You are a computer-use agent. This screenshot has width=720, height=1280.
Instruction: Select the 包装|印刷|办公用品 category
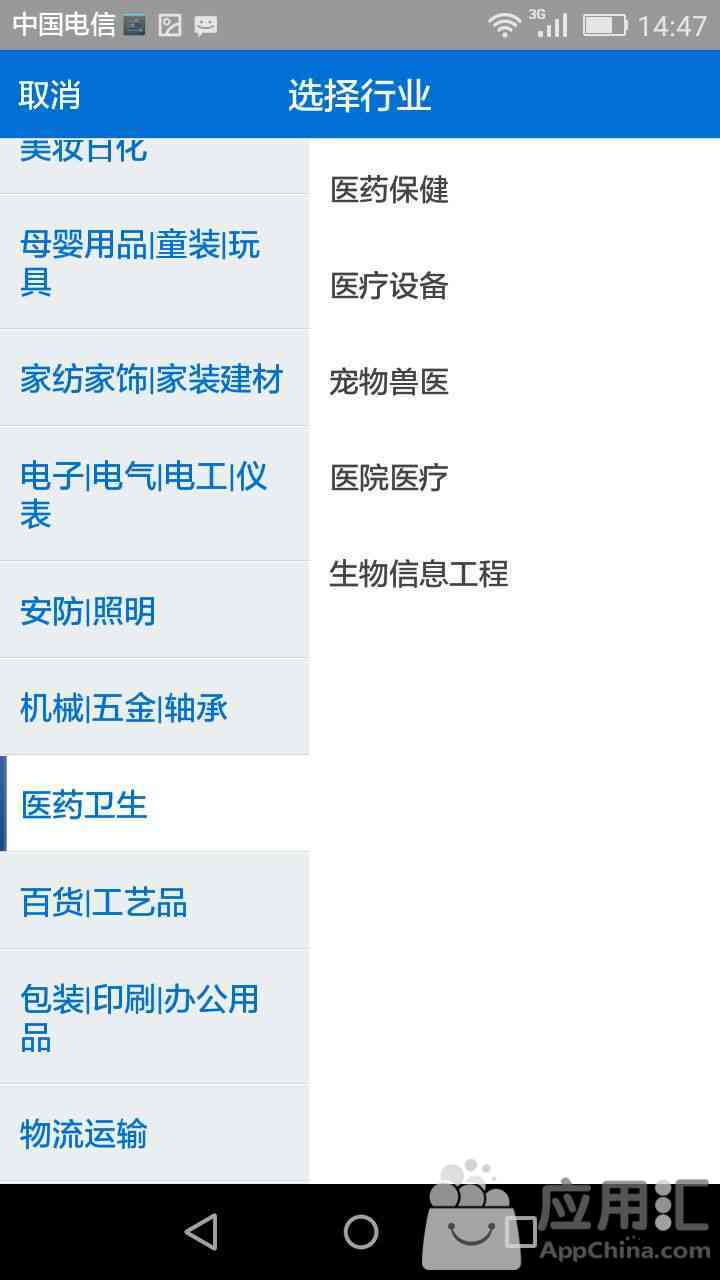tap(154, 1017)
